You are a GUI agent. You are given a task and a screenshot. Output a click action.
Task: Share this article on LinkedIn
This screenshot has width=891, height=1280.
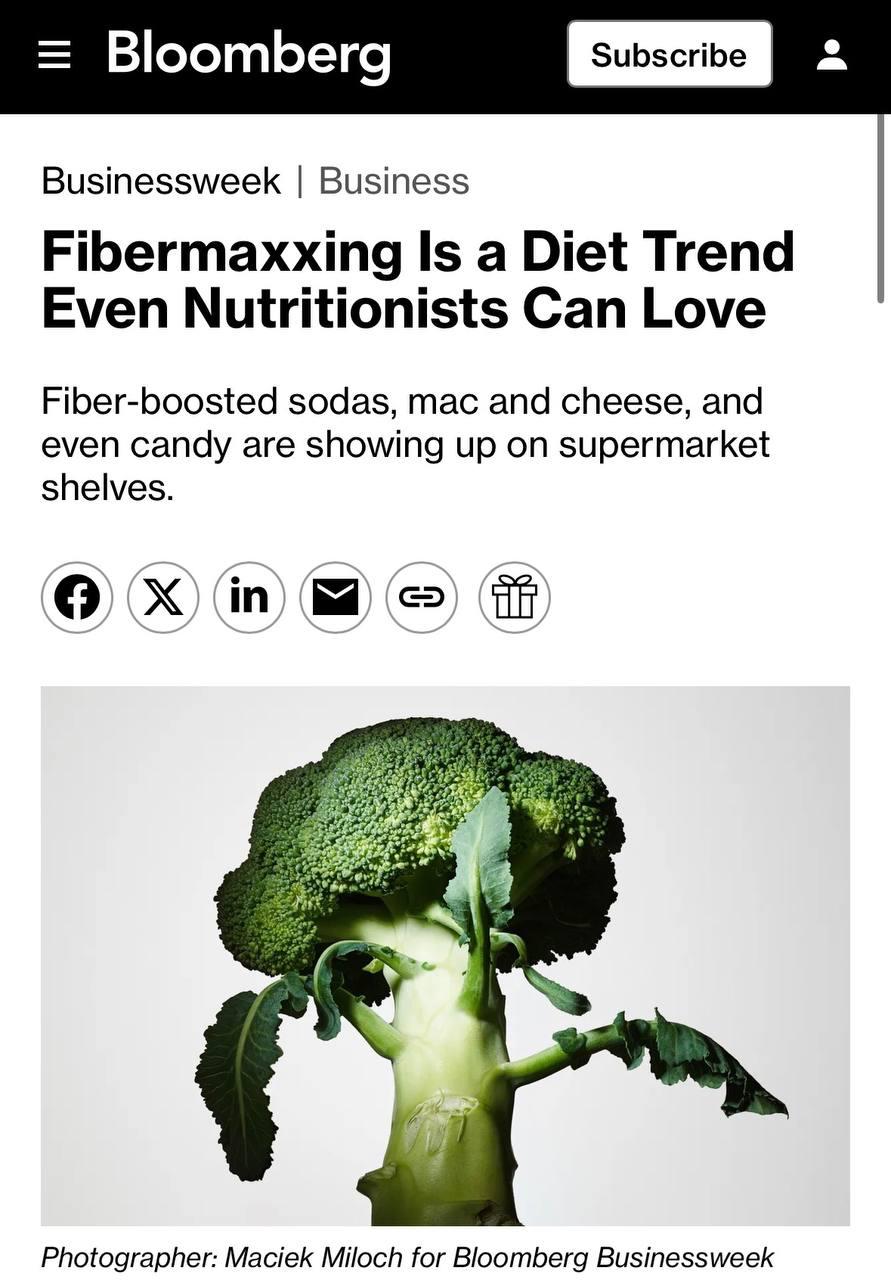249,597
